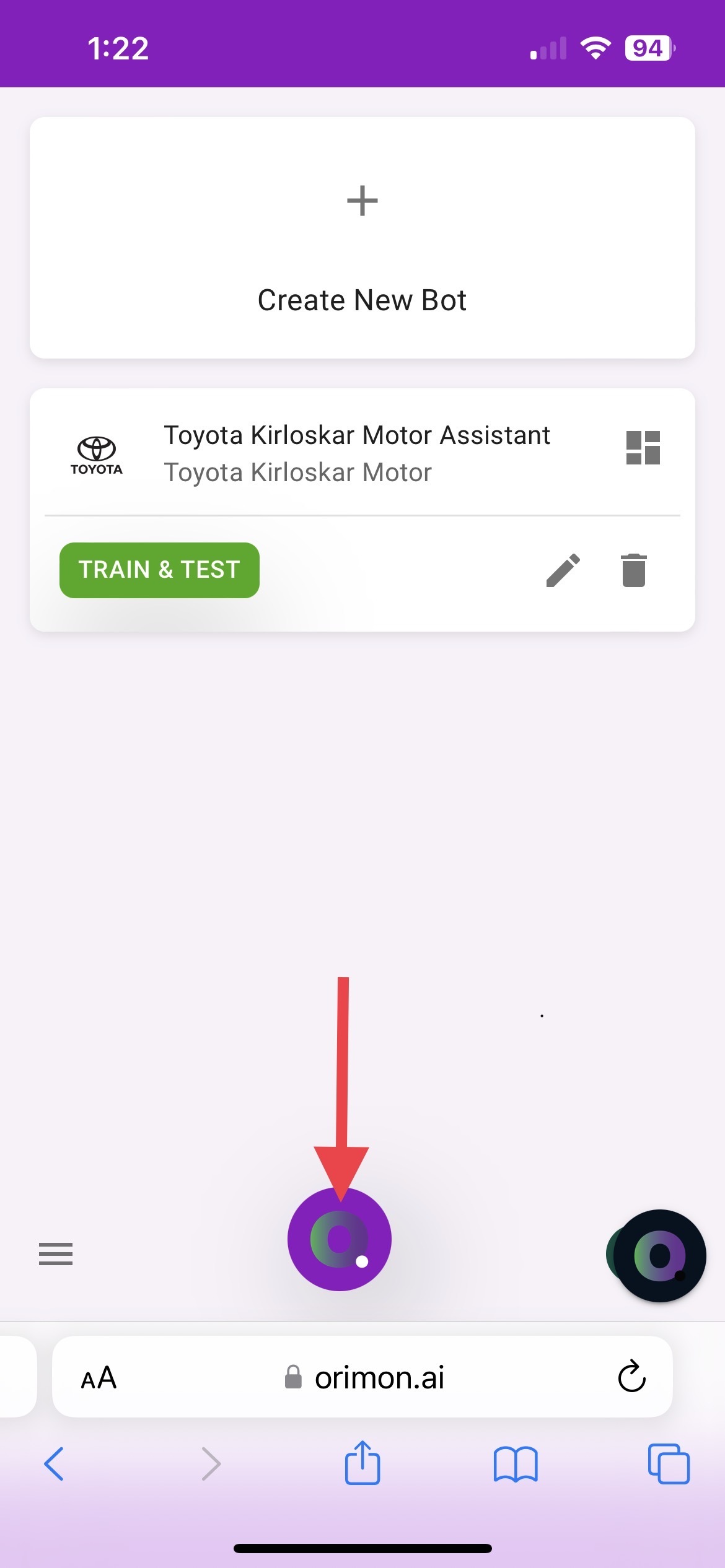Reload the page
Screen dimensions: 725x1568
(x=631, y=1377)
